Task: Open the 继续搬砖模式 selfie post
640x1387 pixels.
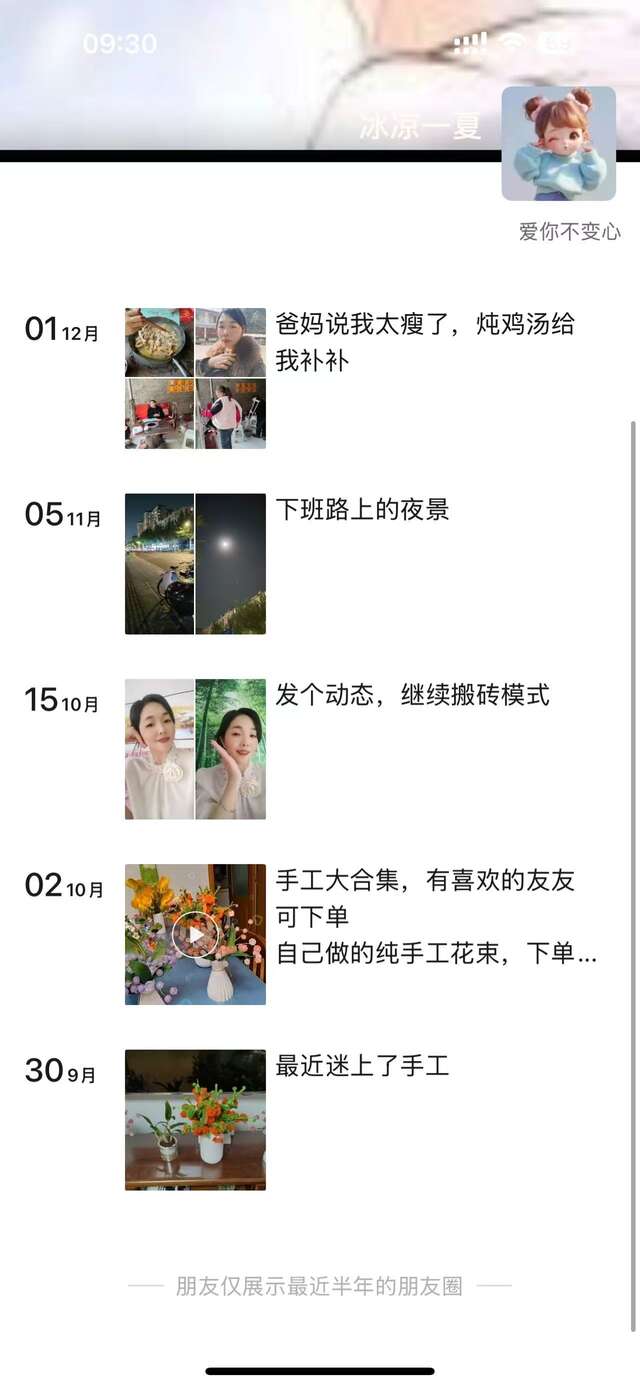Action: point(412,695)
